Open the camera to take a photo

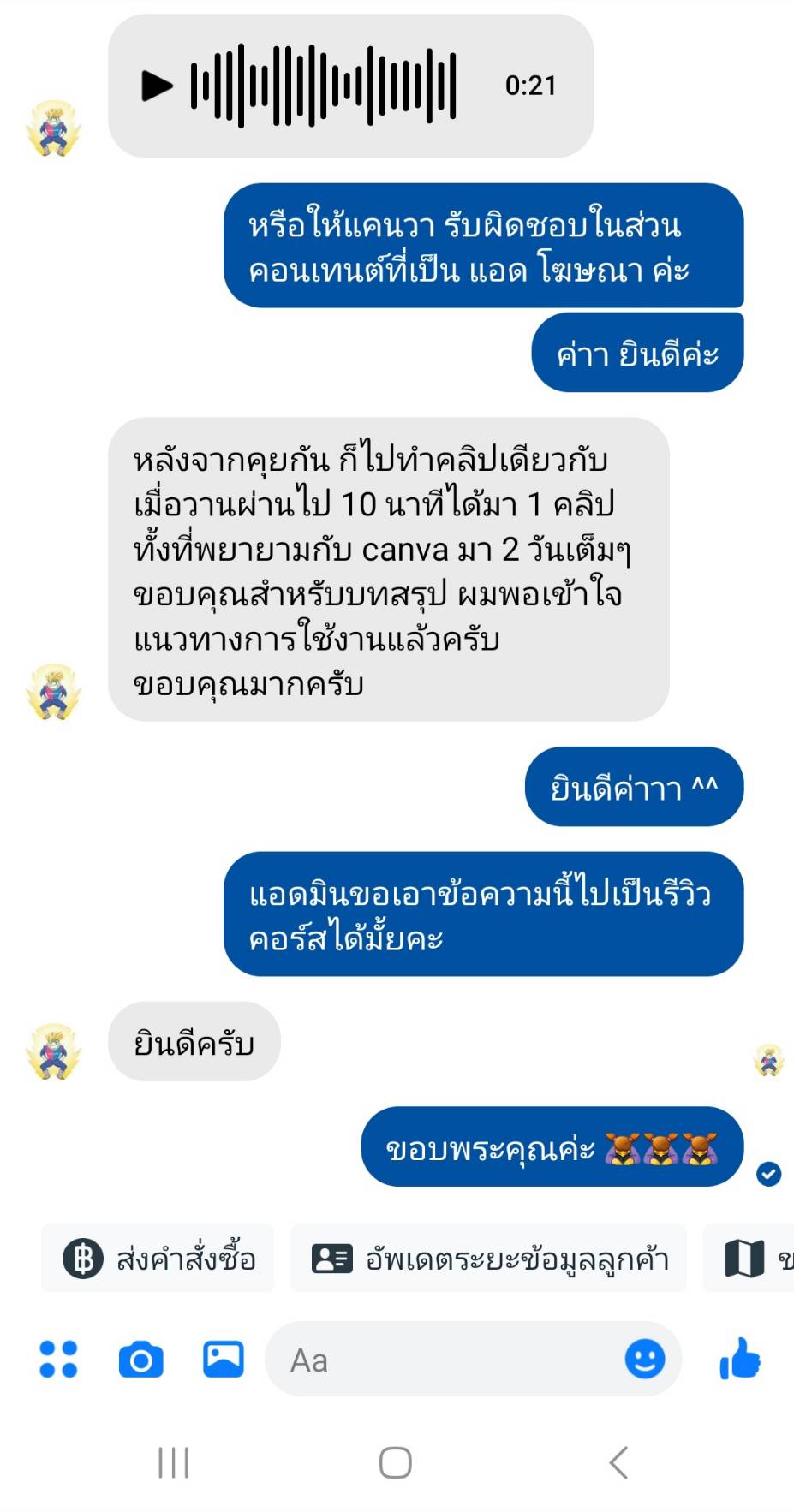(140, 1360)
